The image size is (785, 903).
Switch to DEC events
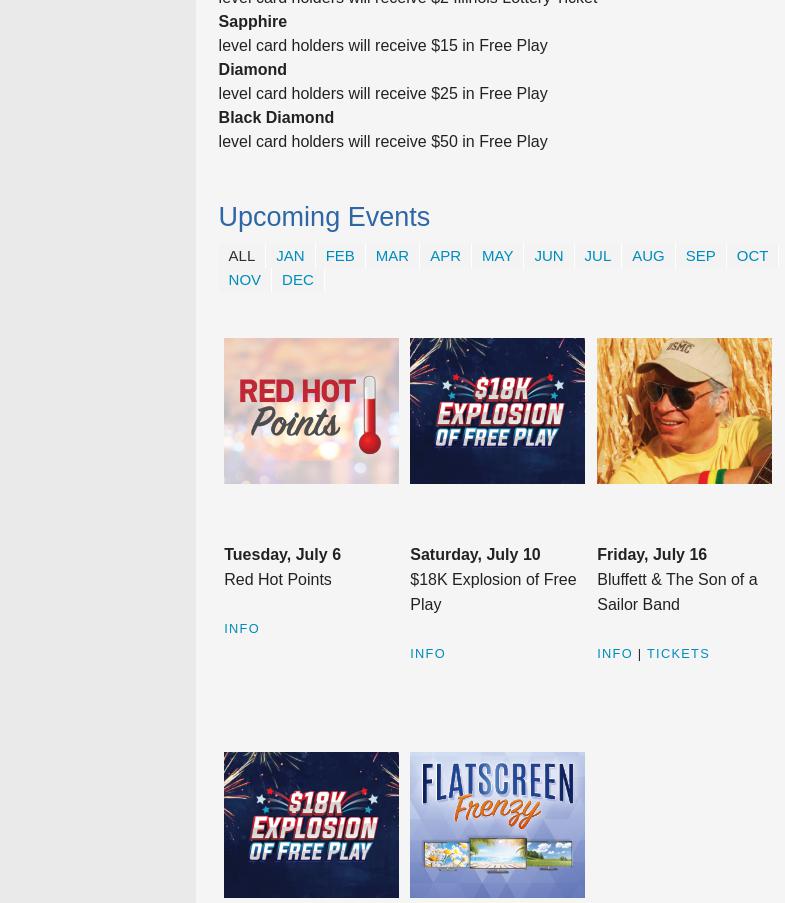298,280
